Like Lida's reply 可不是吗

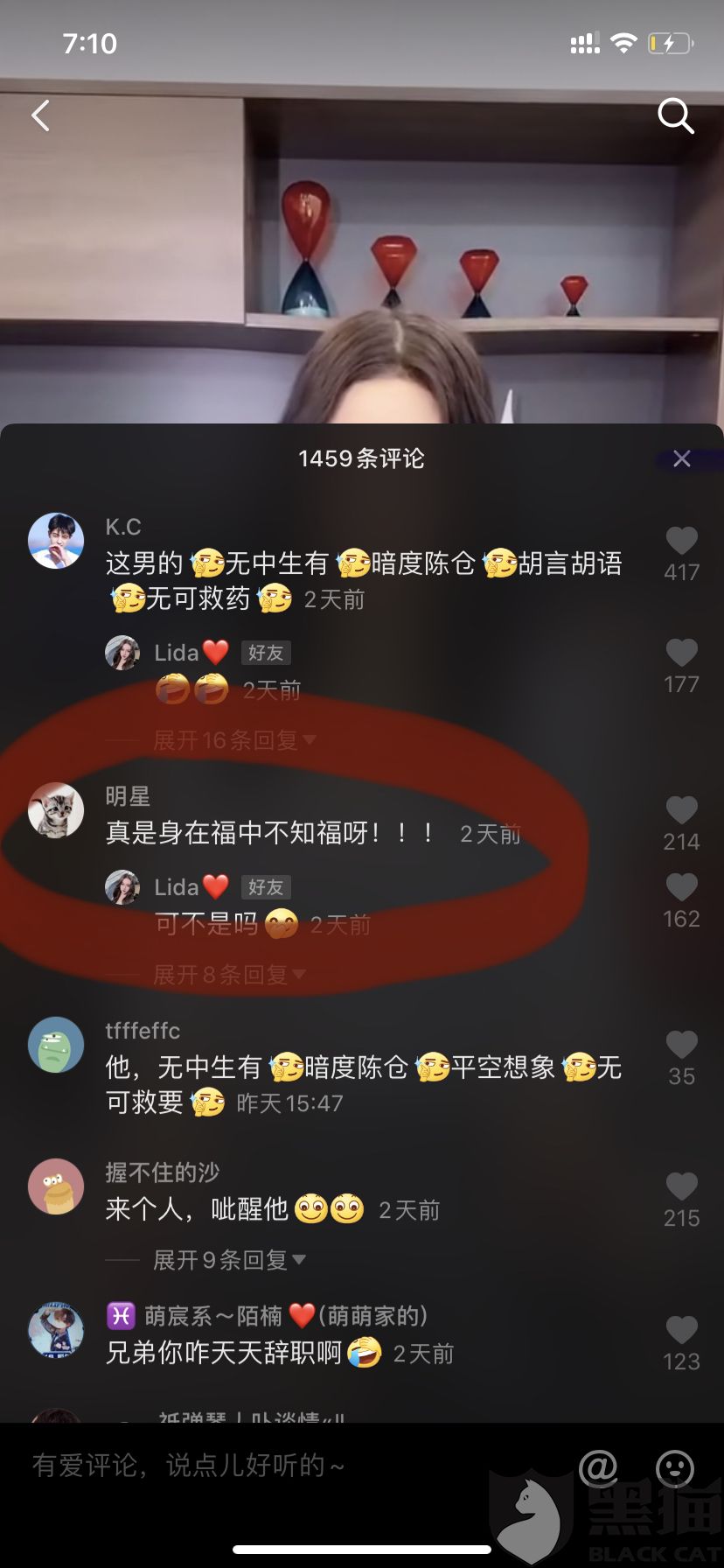coord(681,889)
